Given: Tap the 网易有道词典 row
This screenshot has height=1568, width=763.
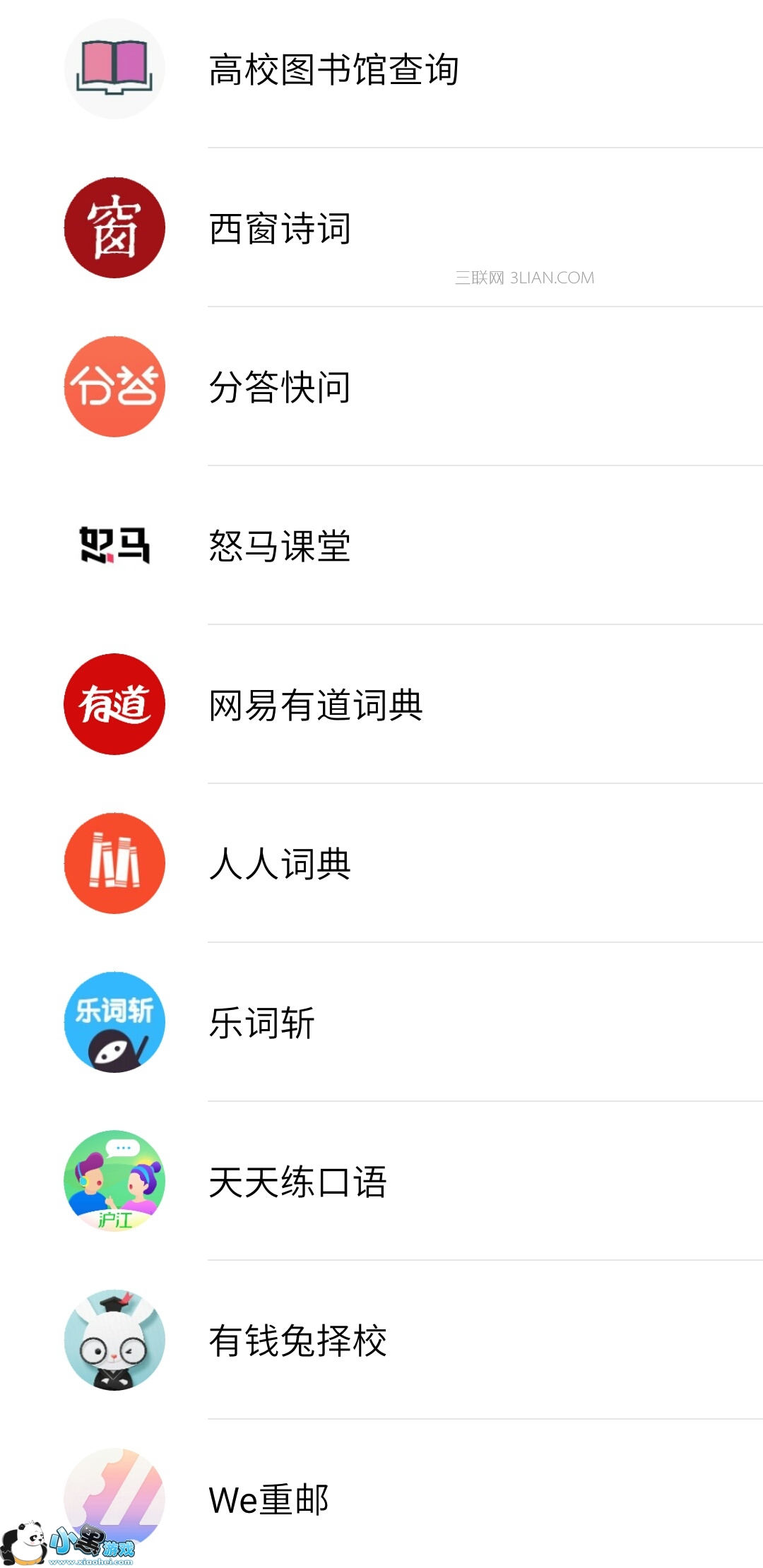Looking at the screenshot, I should [x=315, y=705].
